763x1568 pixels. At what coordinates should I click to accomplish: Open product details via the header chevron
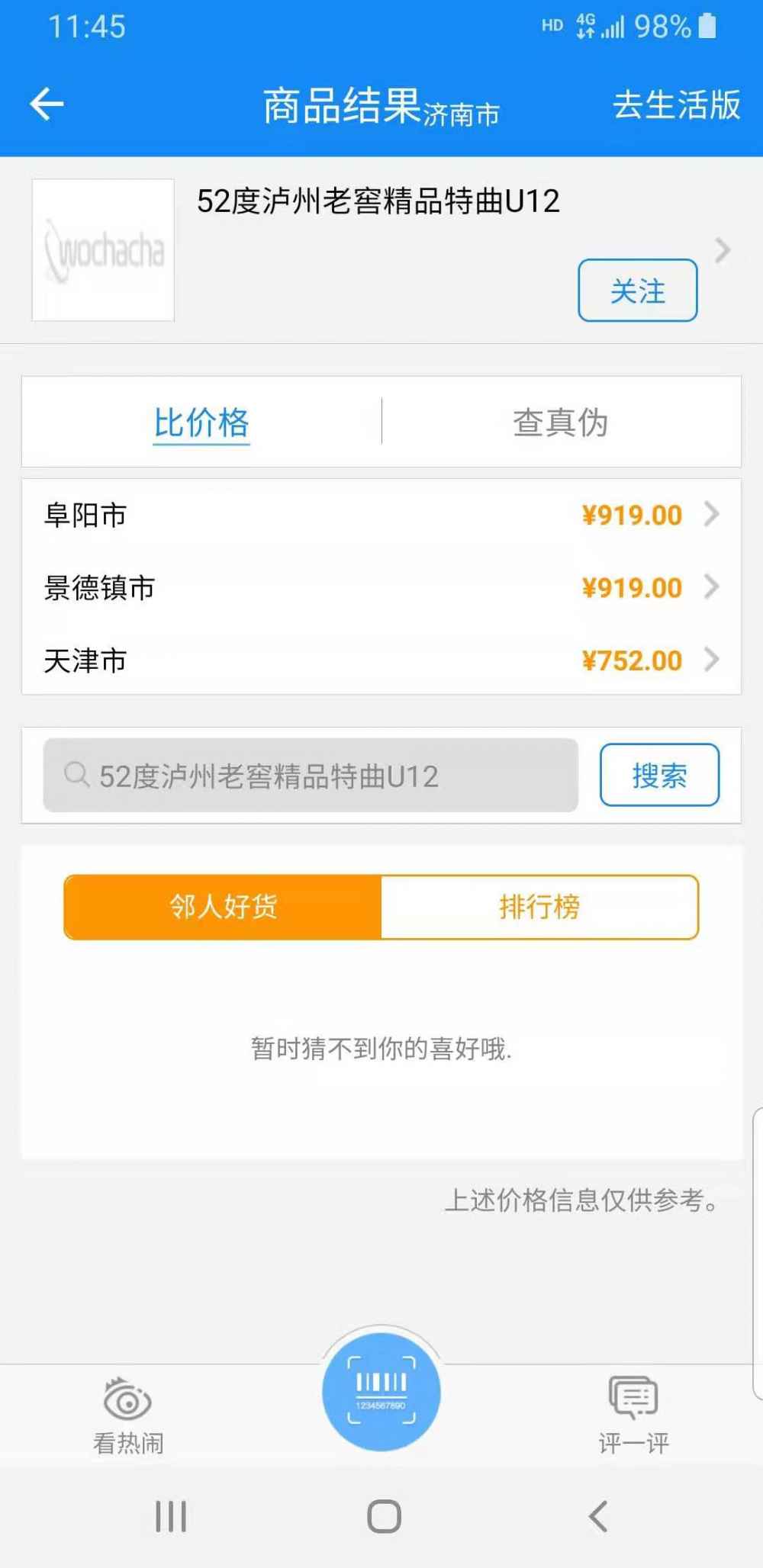pyautogui.click(x=722, y=250)
